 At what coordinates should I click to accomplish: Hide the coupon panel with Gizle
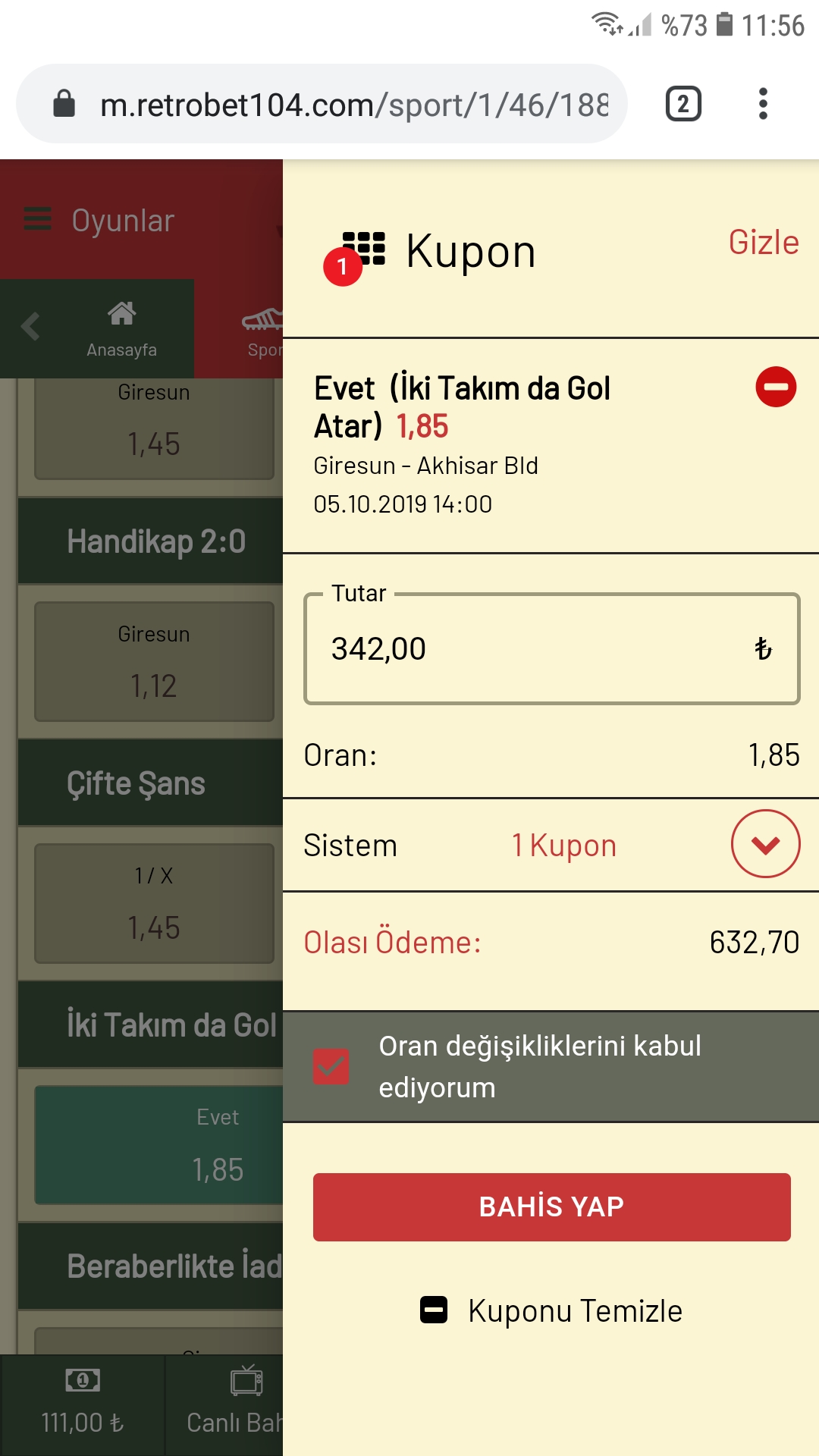tap(763, 243)
